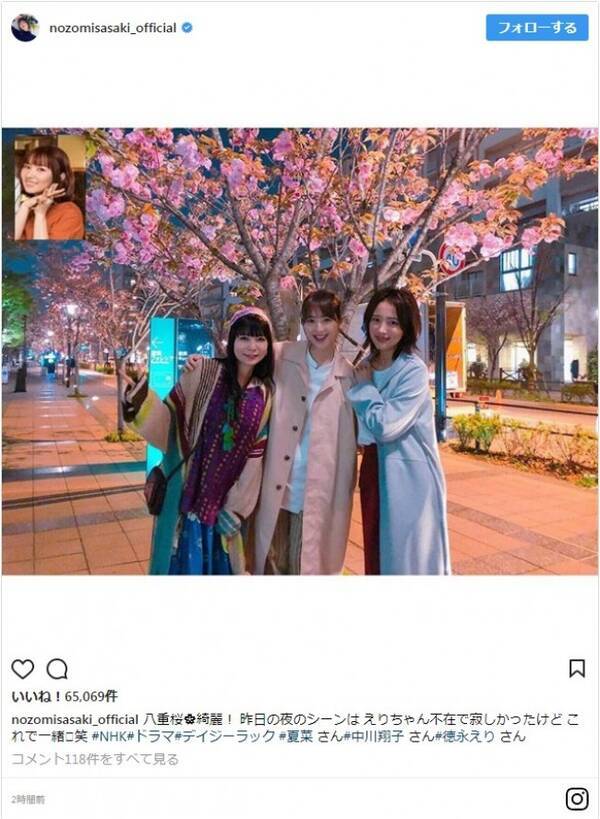Screen dimensions: 600x819
Task: Open the #NHK hashtag
Action: [108, 737]
